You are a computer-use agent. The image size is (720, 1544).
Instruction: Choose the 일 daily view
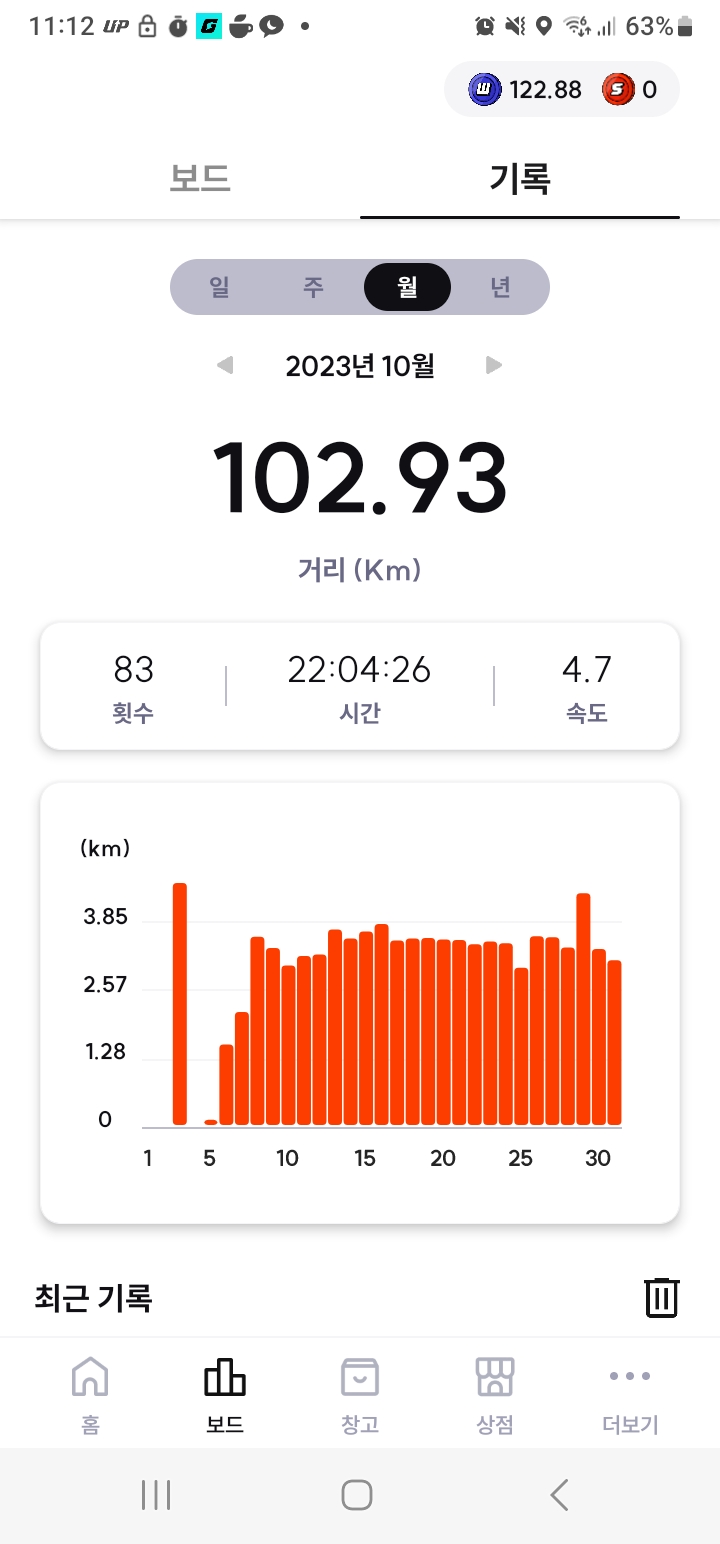[x=219, y=288]
